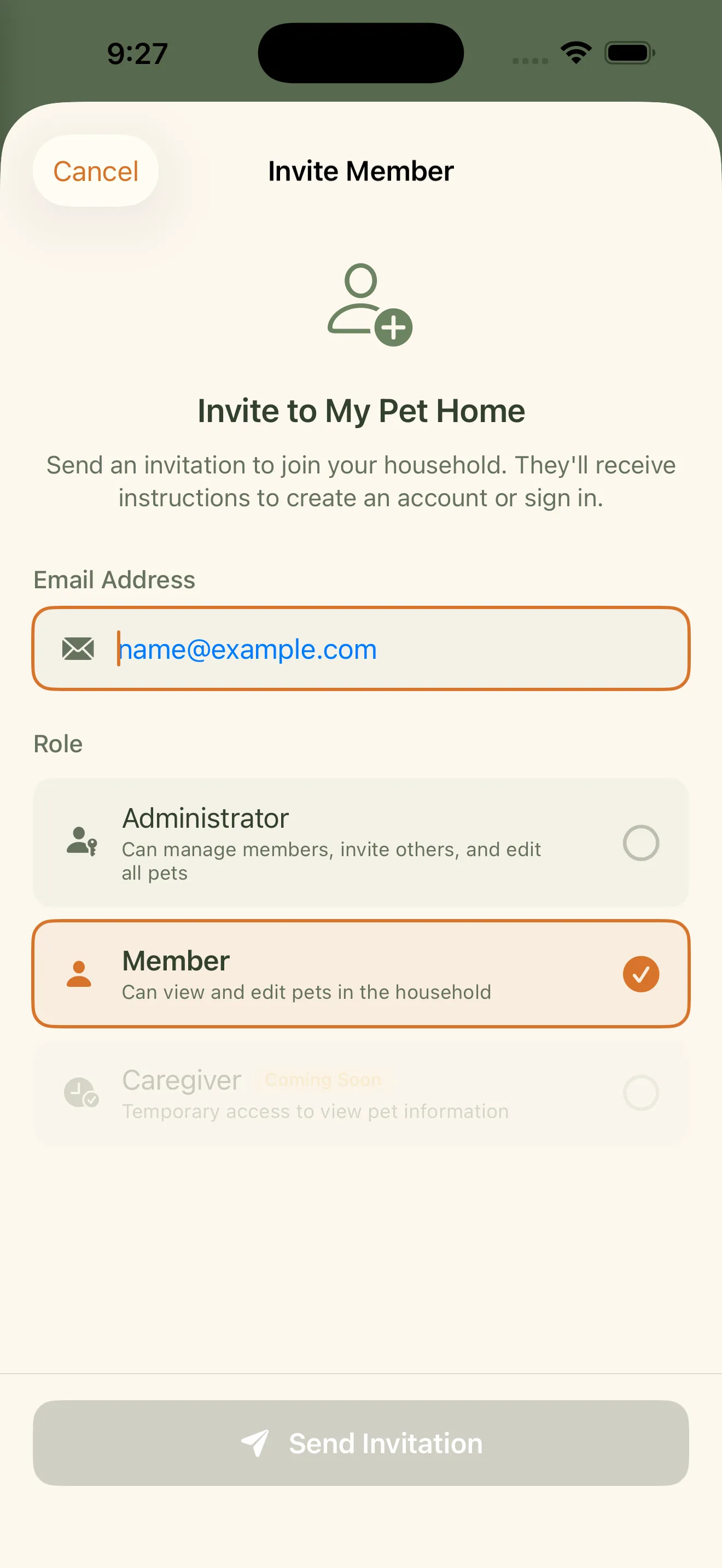Click the envelope icon in the email field
The image size is (722, 1568).
tap(78, 649)
